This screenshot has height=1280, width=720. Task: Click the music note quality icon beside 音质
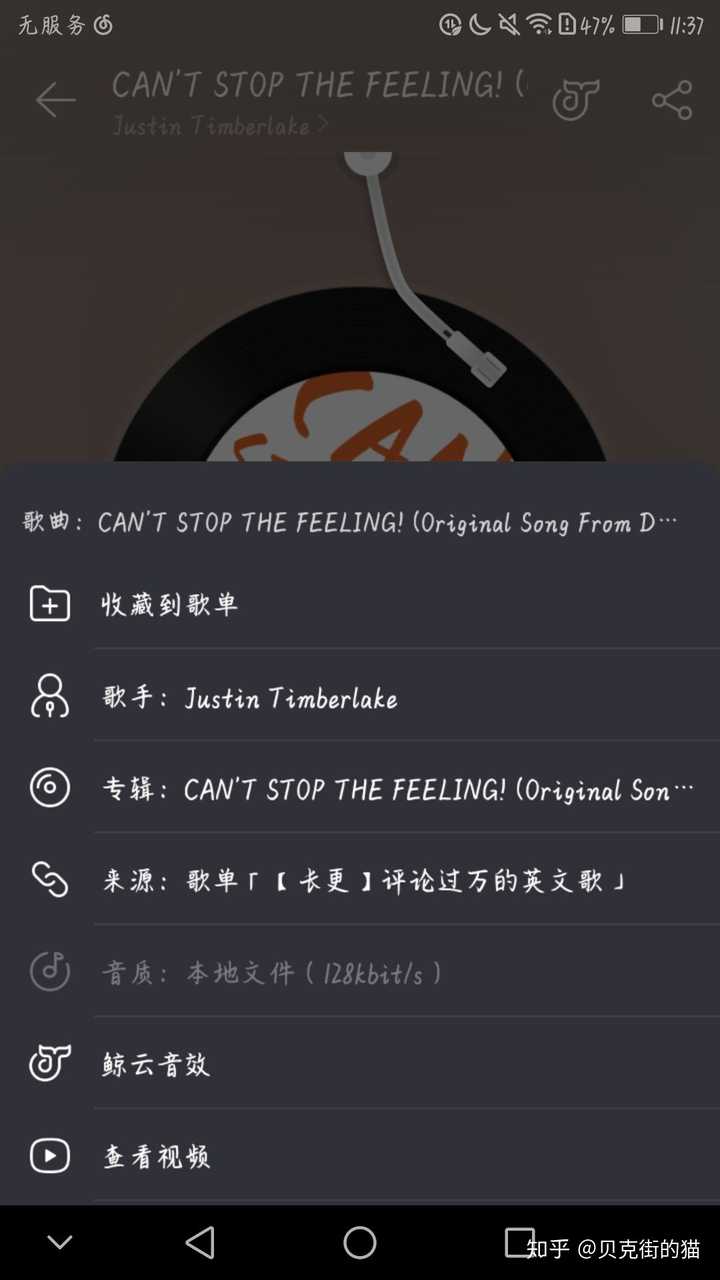(48, 971)
